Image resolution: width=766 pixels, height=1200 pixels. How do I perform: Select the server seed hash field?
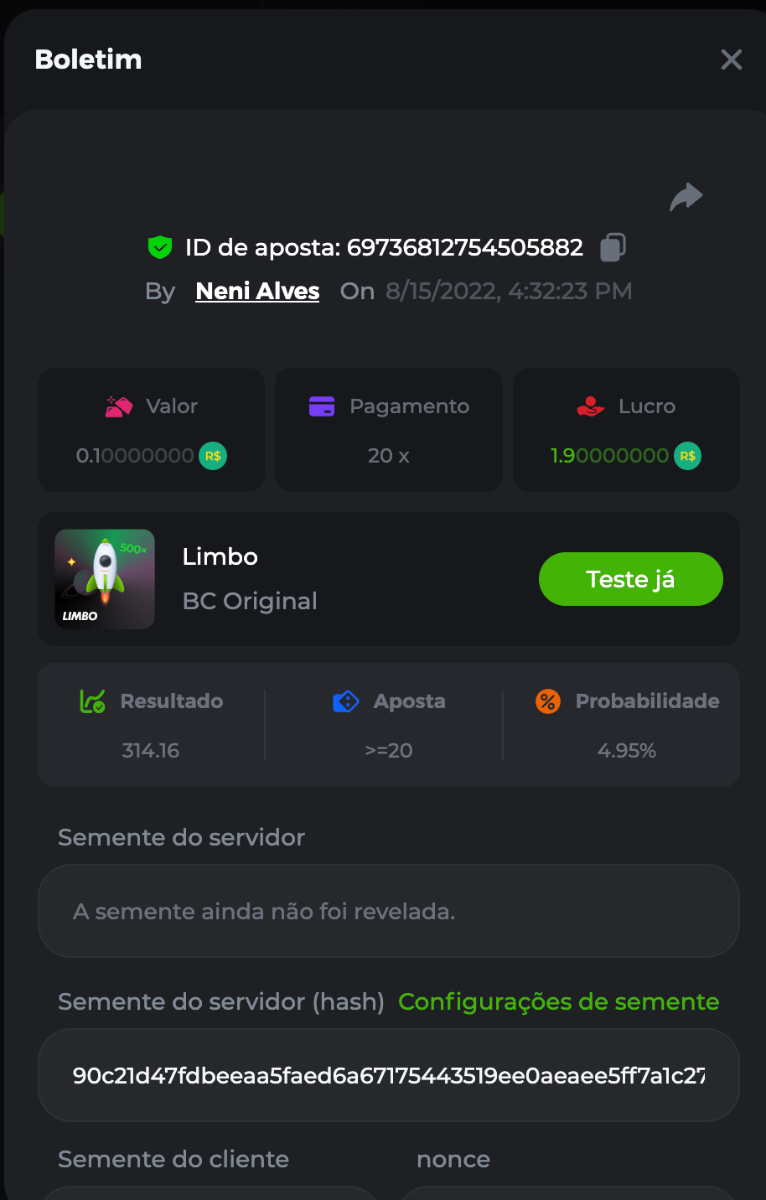[388, 1076]
